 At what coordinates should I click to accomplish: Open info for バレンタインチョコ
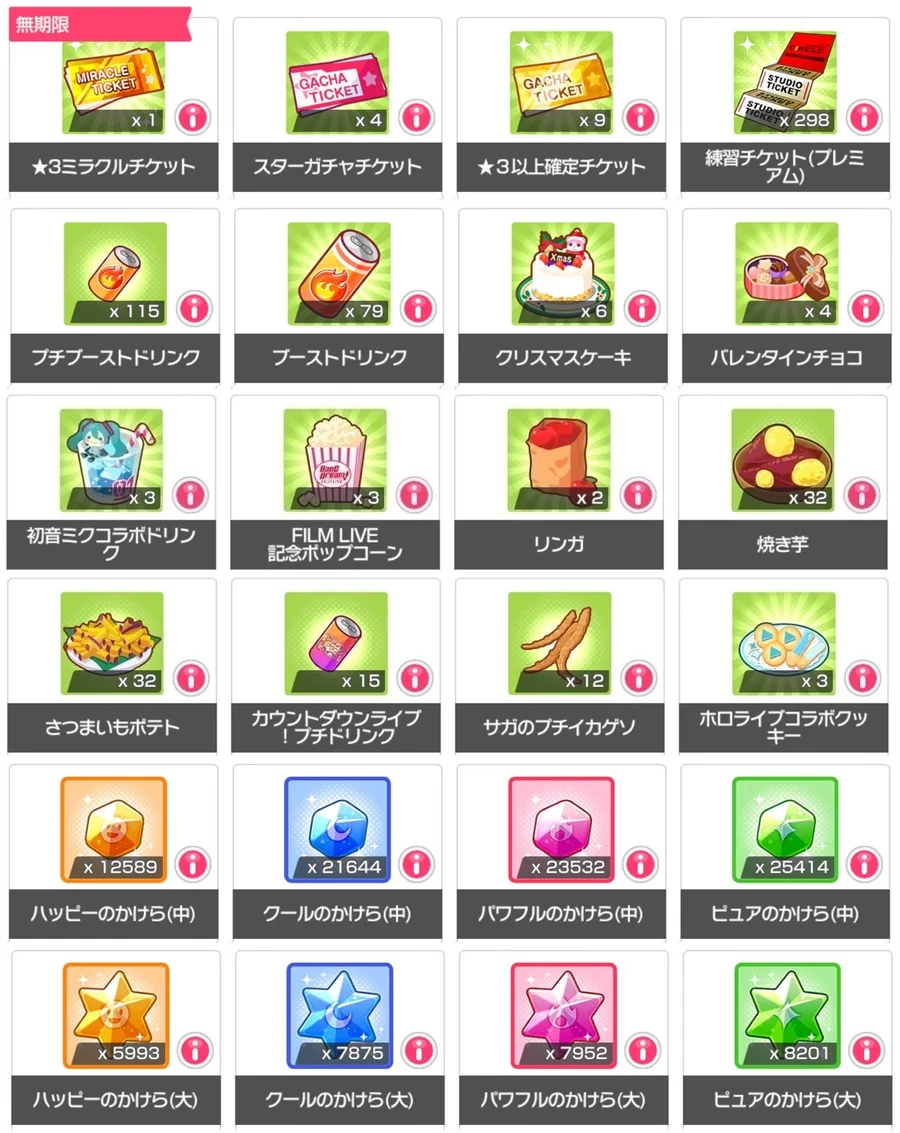tap(864, 308)
